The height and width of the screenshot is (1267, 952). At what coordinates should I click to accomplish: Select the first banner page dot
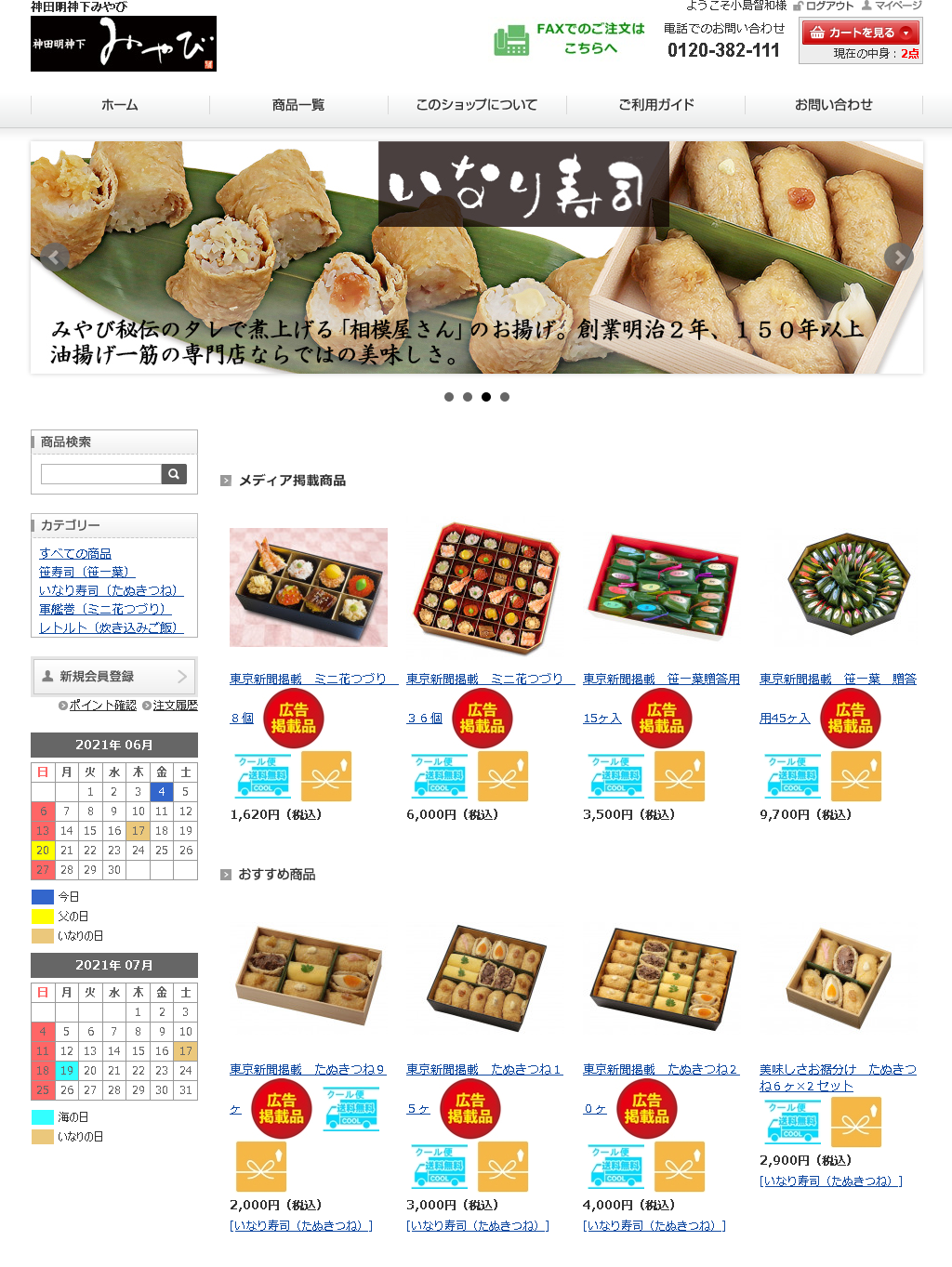[449, 397]
